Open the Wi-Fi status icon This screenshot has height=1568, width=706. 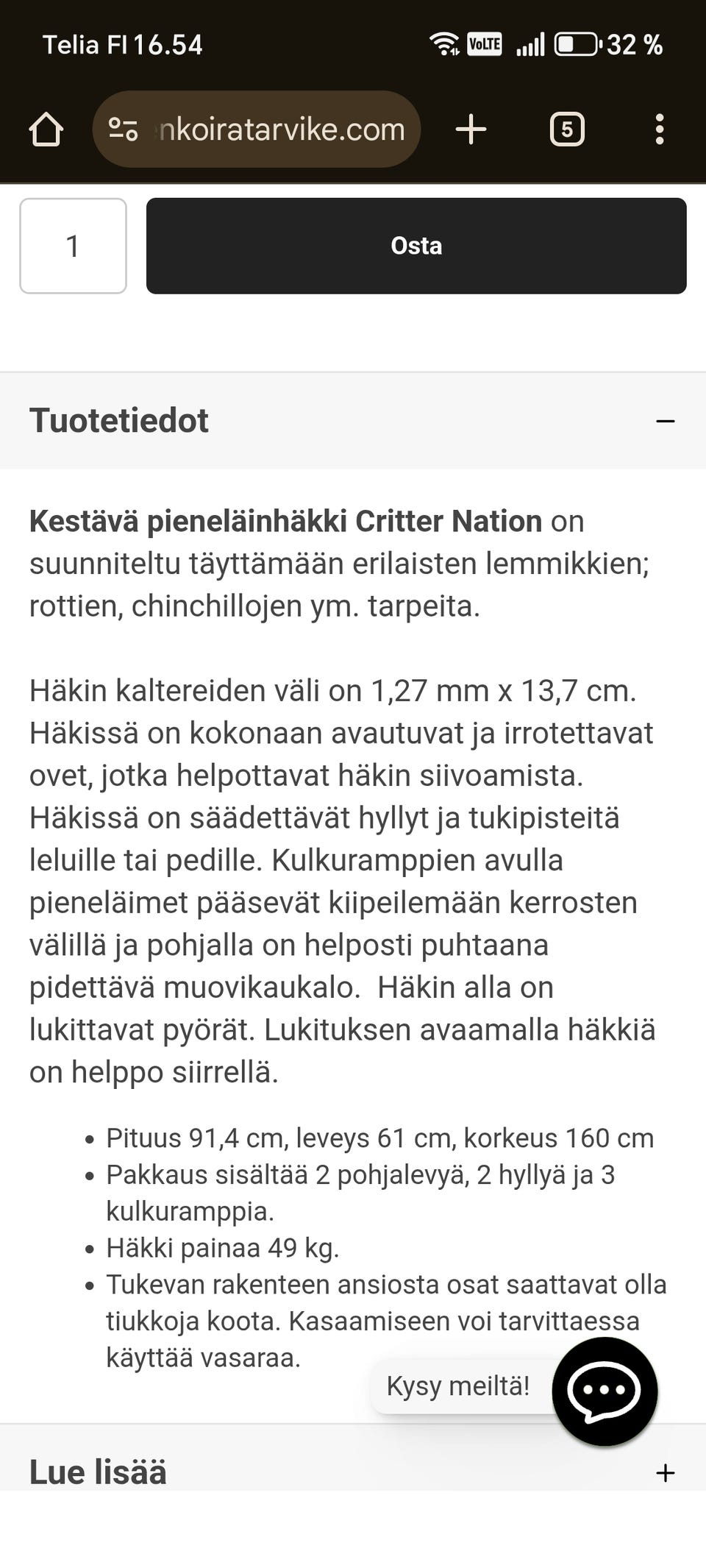(445, 44)
